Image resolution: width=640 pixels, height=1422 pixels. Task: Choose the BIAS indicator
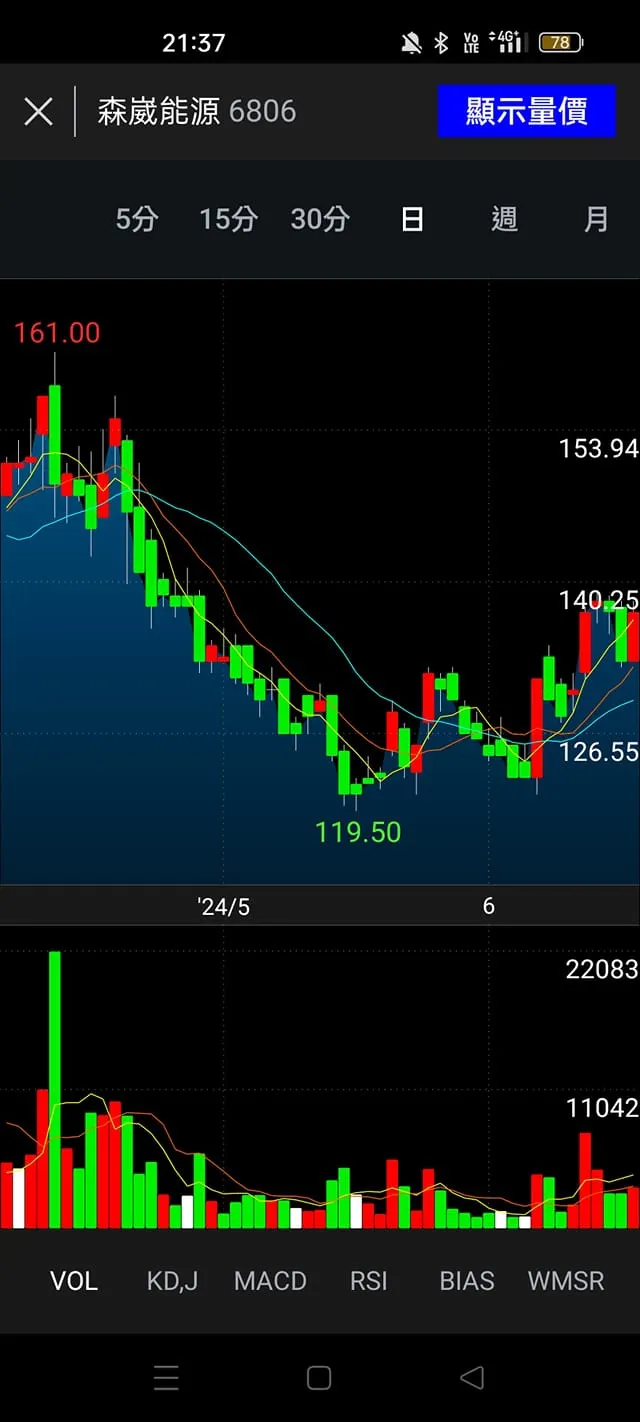pyautogui.click(x=467, y=1281)
